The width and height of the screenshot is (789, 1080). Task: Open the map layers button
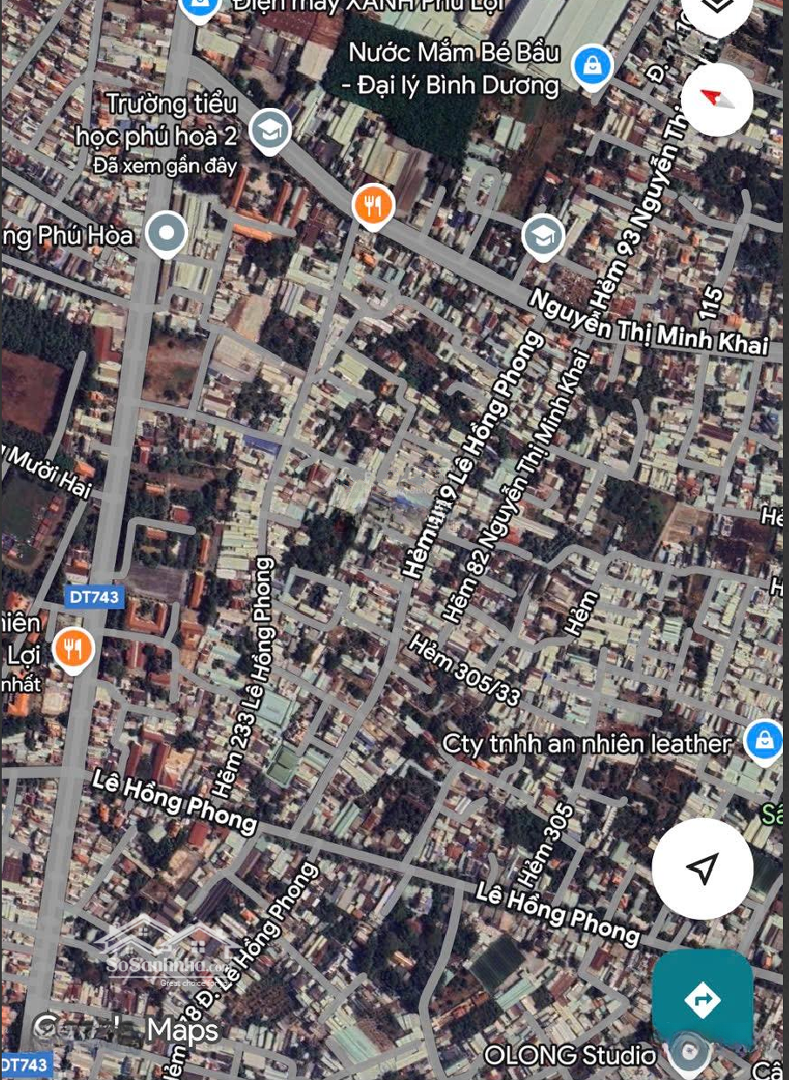tap(716, 10)
